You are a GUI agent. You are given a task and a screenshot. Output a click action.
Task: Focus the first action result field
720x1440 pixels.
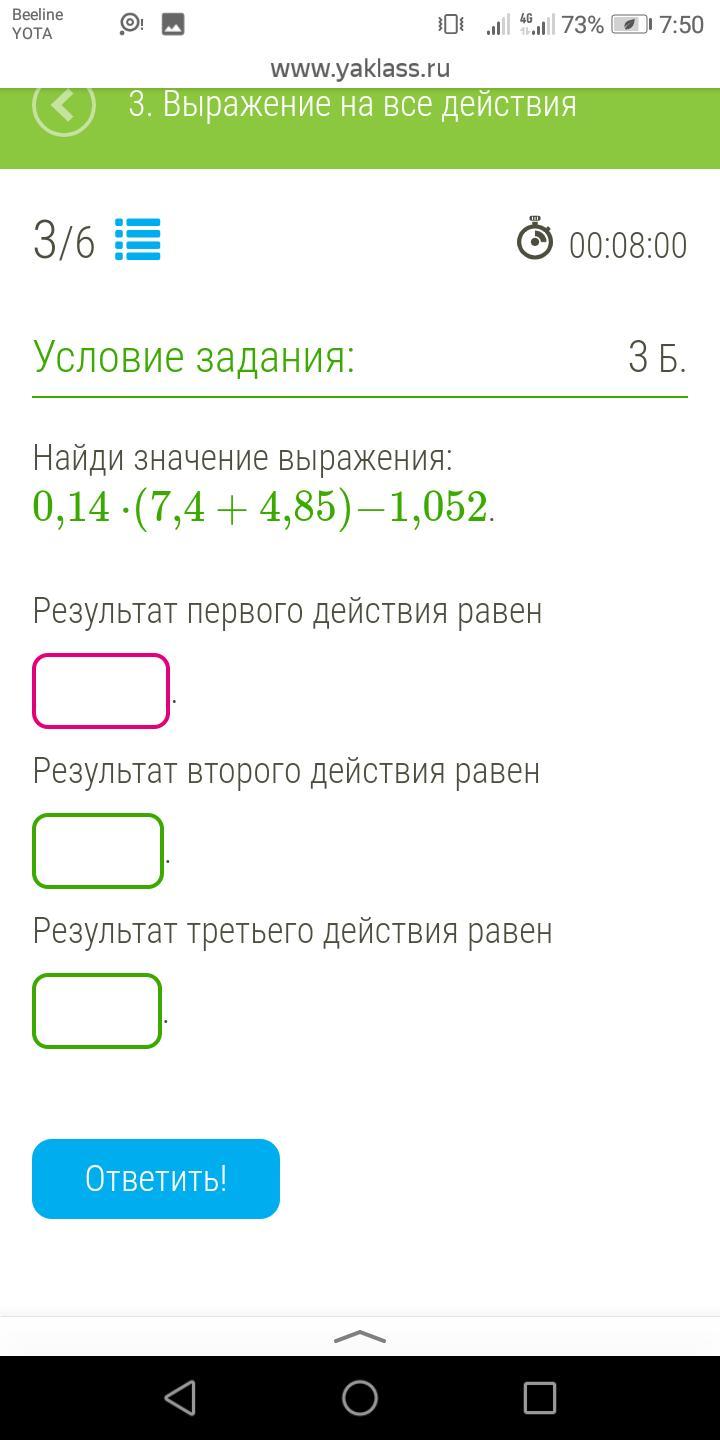[101, 691]
